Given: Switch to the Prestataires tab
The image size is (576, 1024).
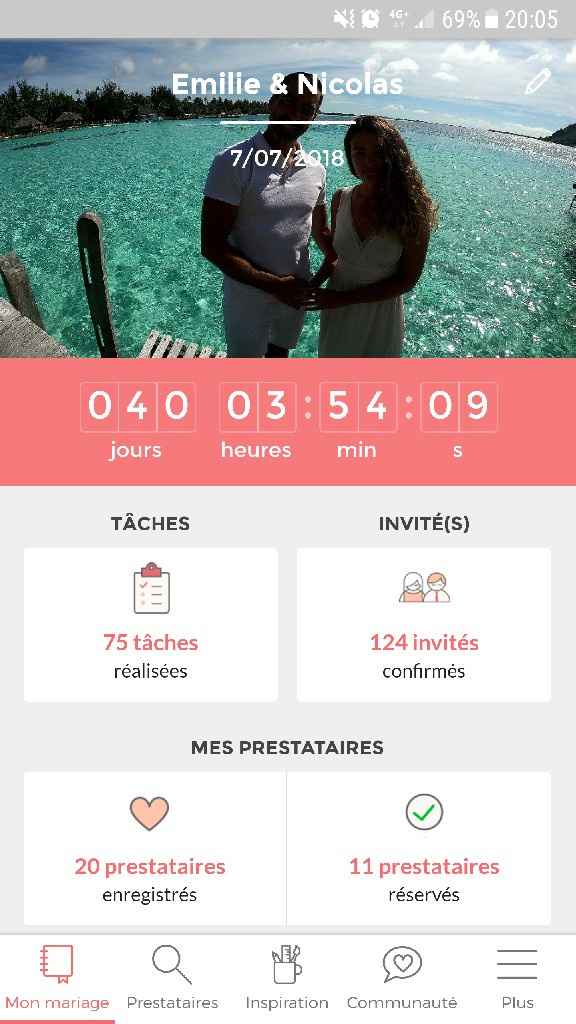Looking at the screenshot, I should click(x=172, y=978).
